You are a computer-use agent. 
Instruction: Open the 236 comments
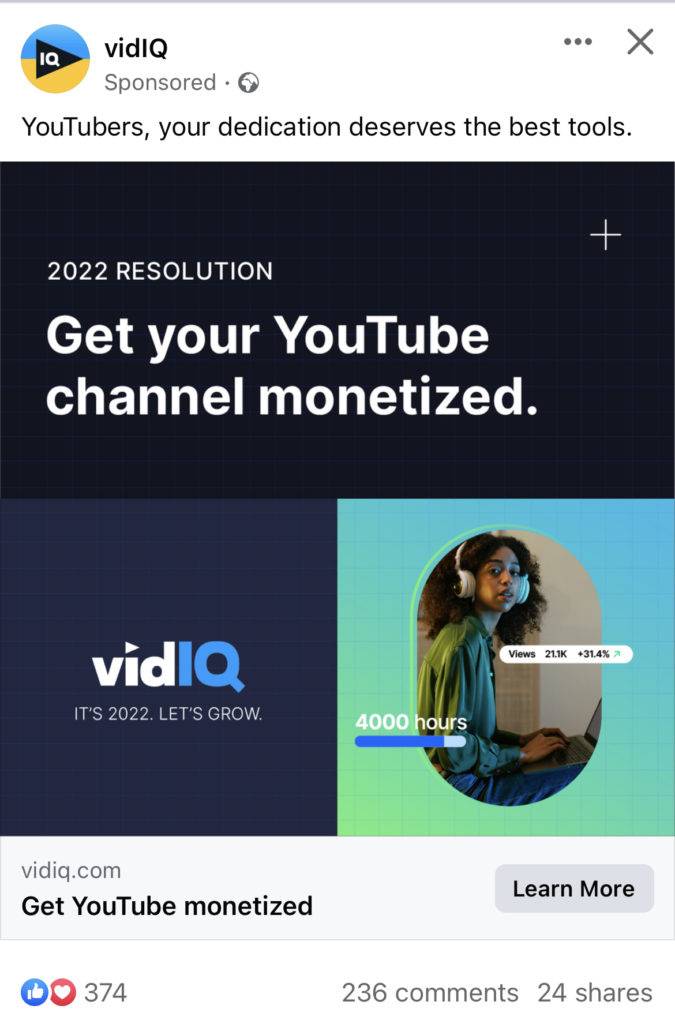tap(430, 993)
